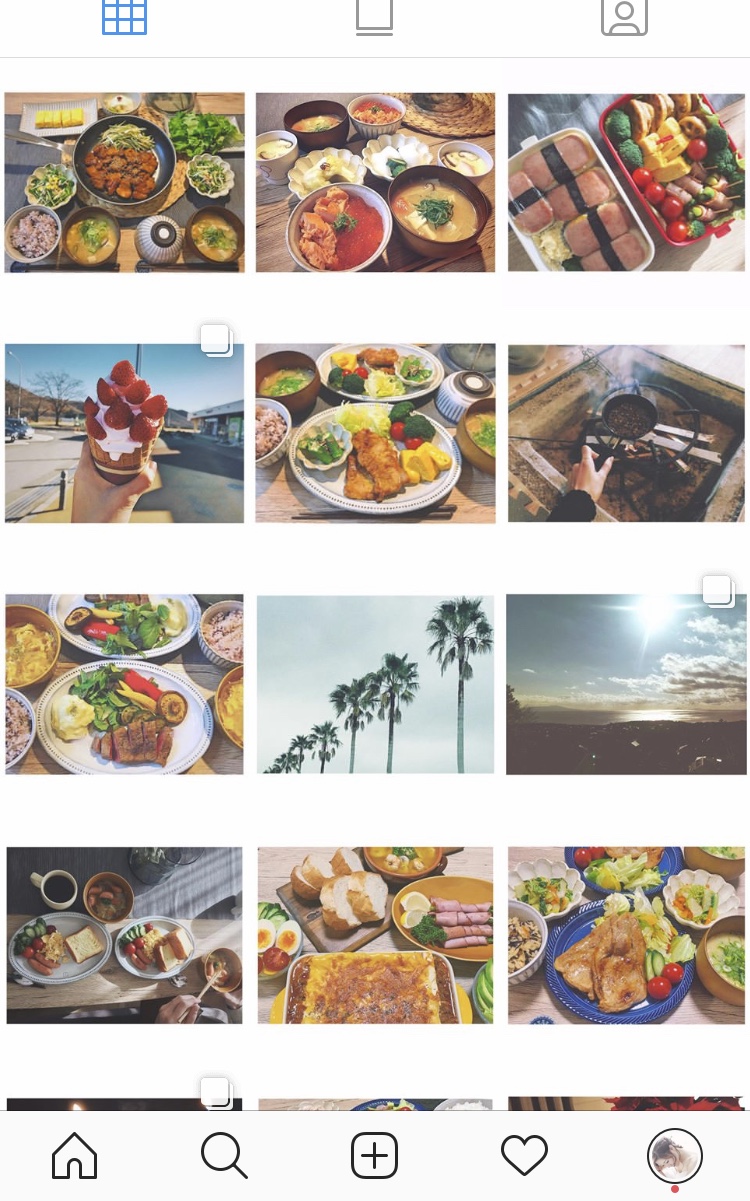The image size is (750, 1201).
Task: Create a new post with plus button
Action: click(375, 1157)
